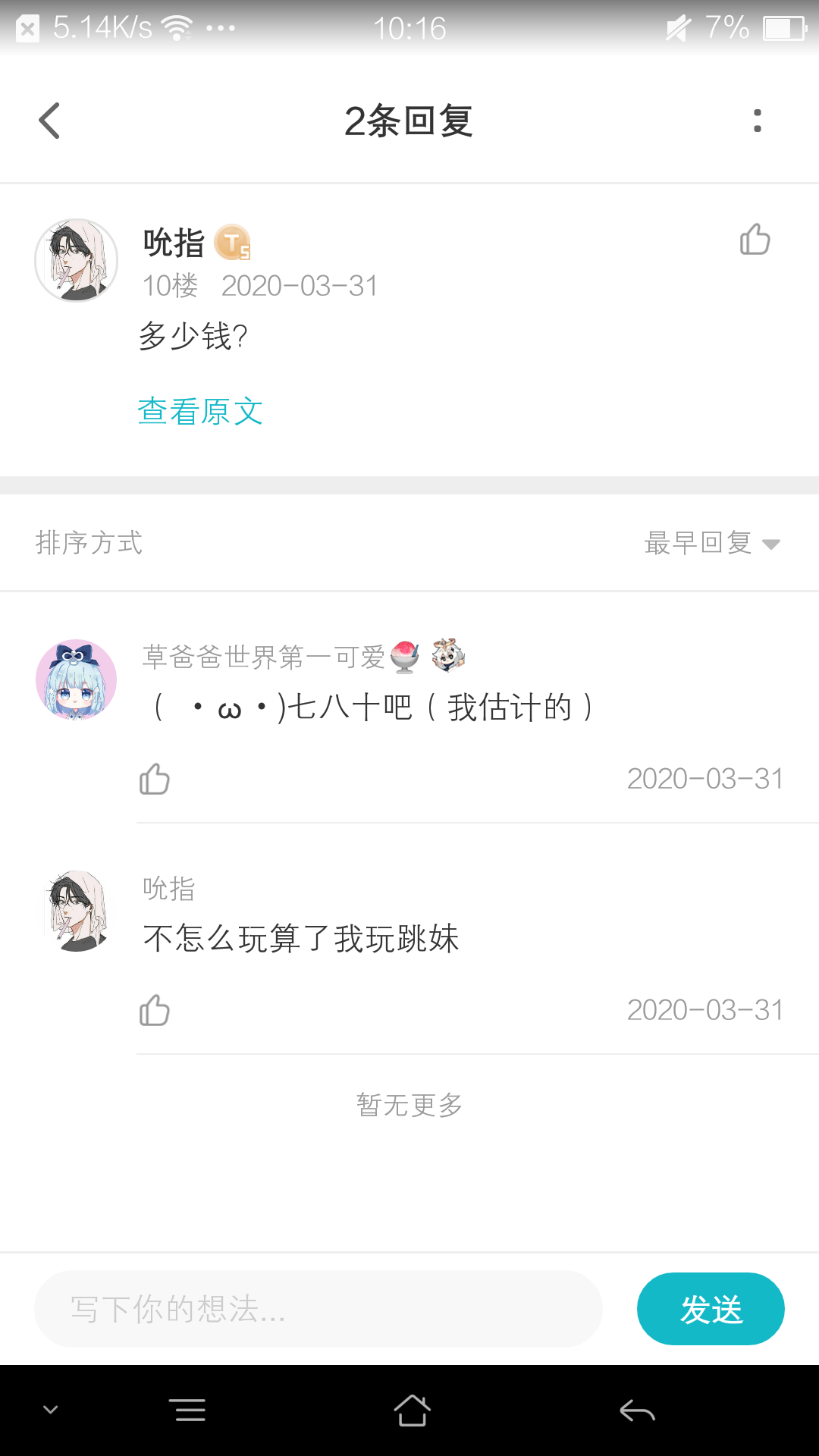Send a reply with the 发送 button
Viewport: 819px width, 1456px height.
coord(711,1308)
